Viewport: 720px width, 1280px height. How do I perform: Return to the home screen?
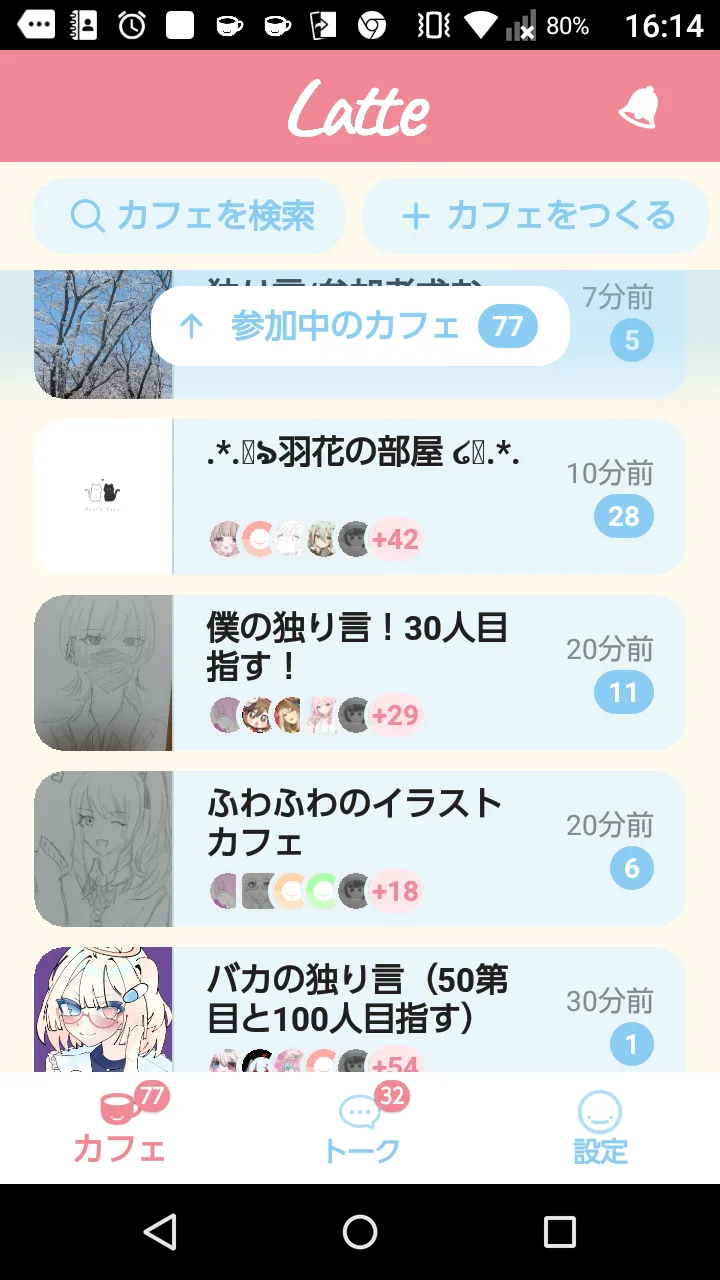[360, 1232]
